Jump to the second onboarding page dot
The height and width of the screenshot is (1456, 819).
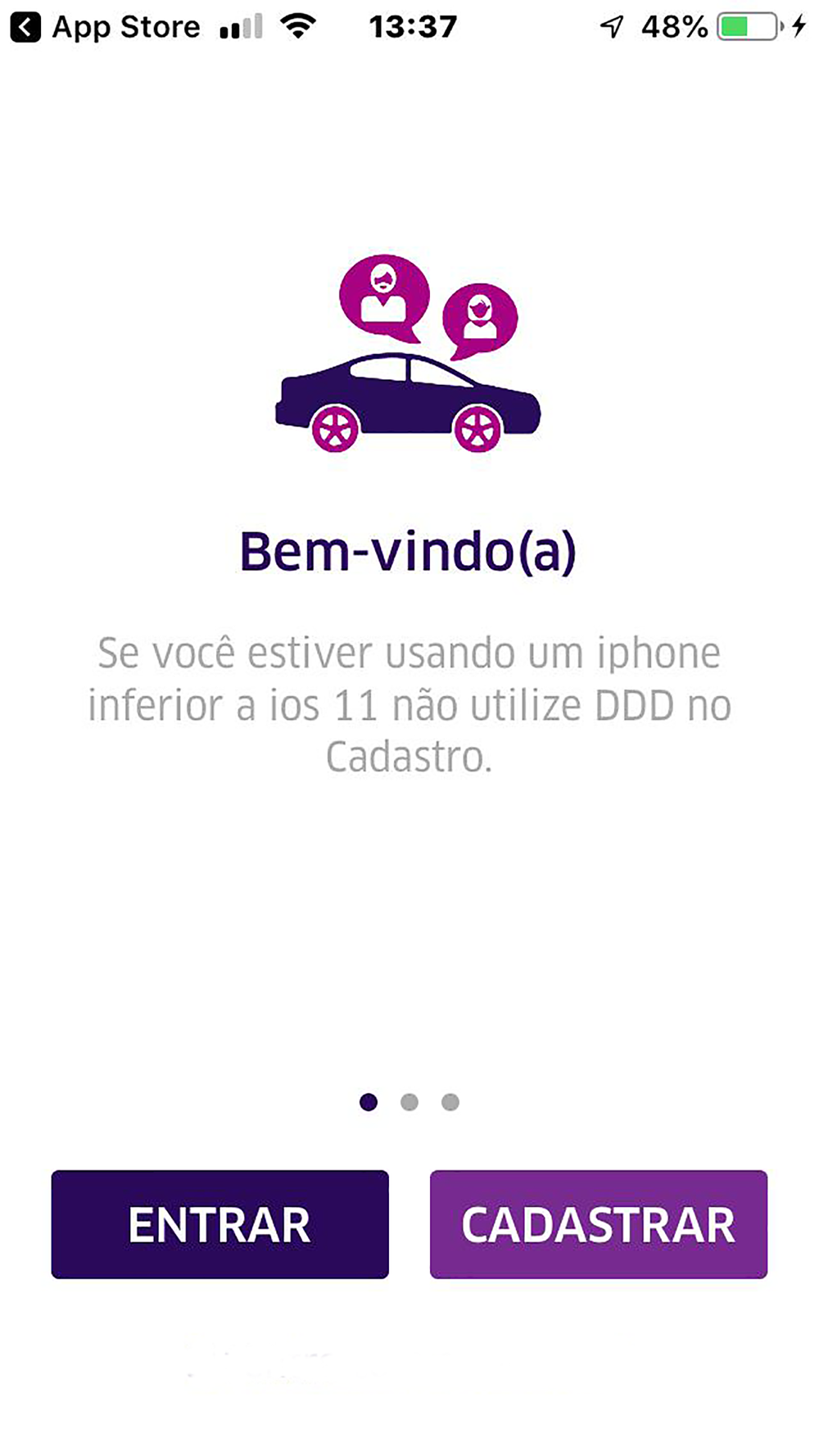(x=409, y=1102)
